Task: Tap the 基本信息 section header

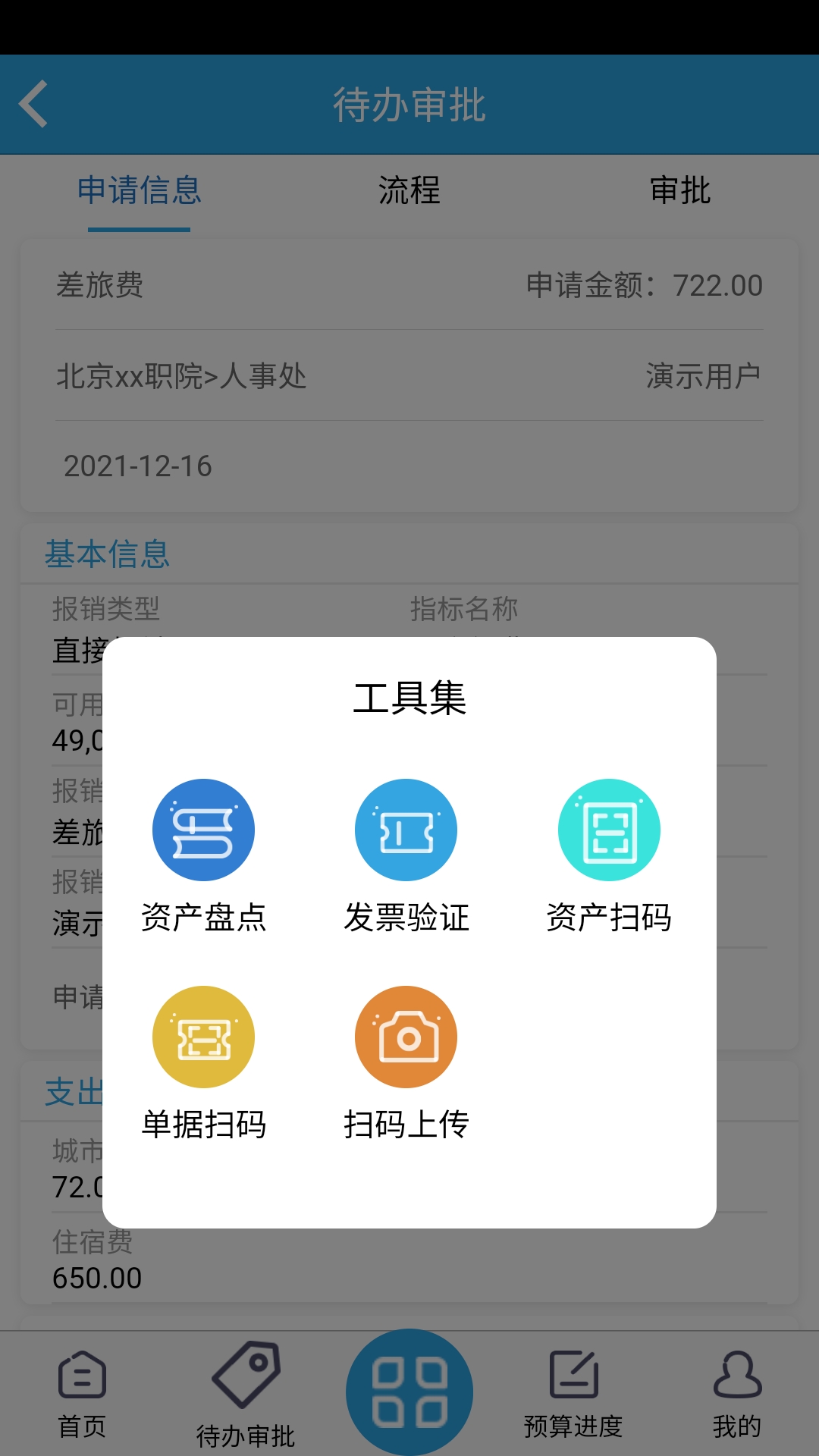Action: [108, 554]
